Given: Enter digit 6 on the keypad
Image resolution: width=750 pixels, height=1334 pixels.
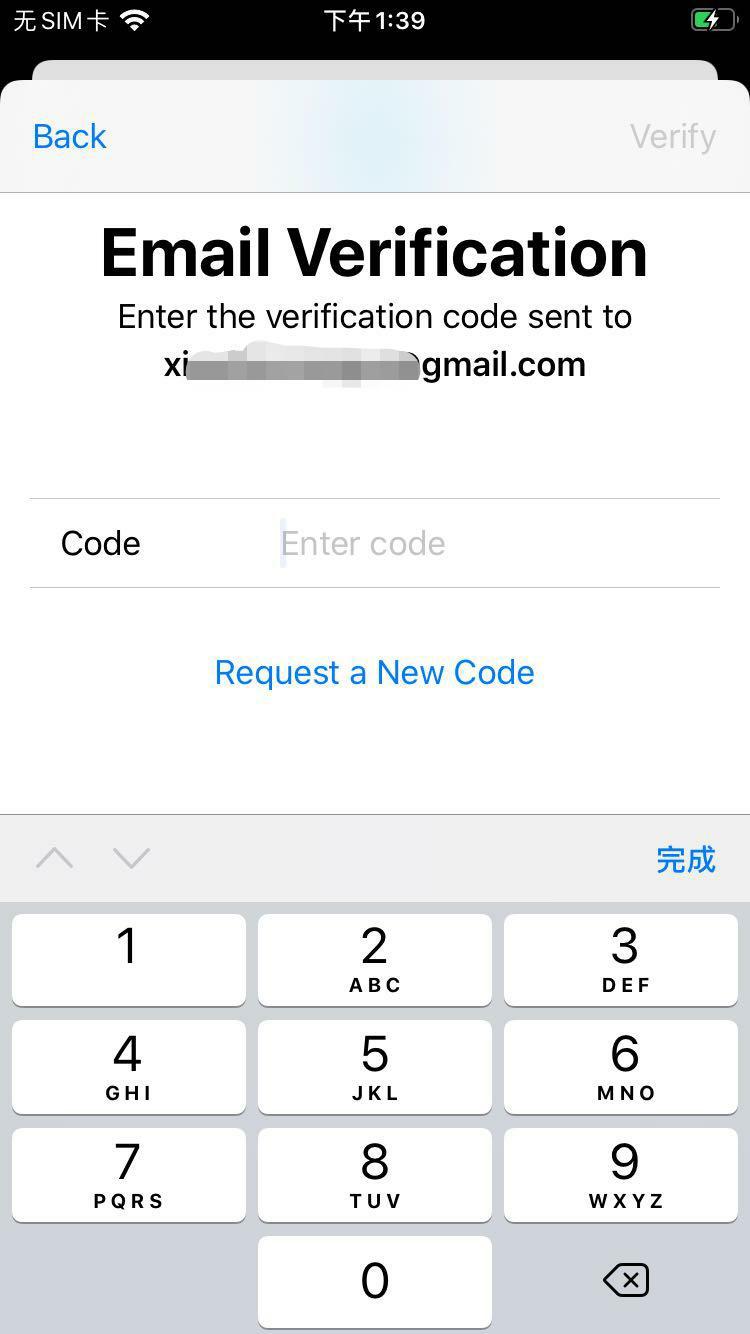Looking at the screenshot, I should (x=621, y=1066).
